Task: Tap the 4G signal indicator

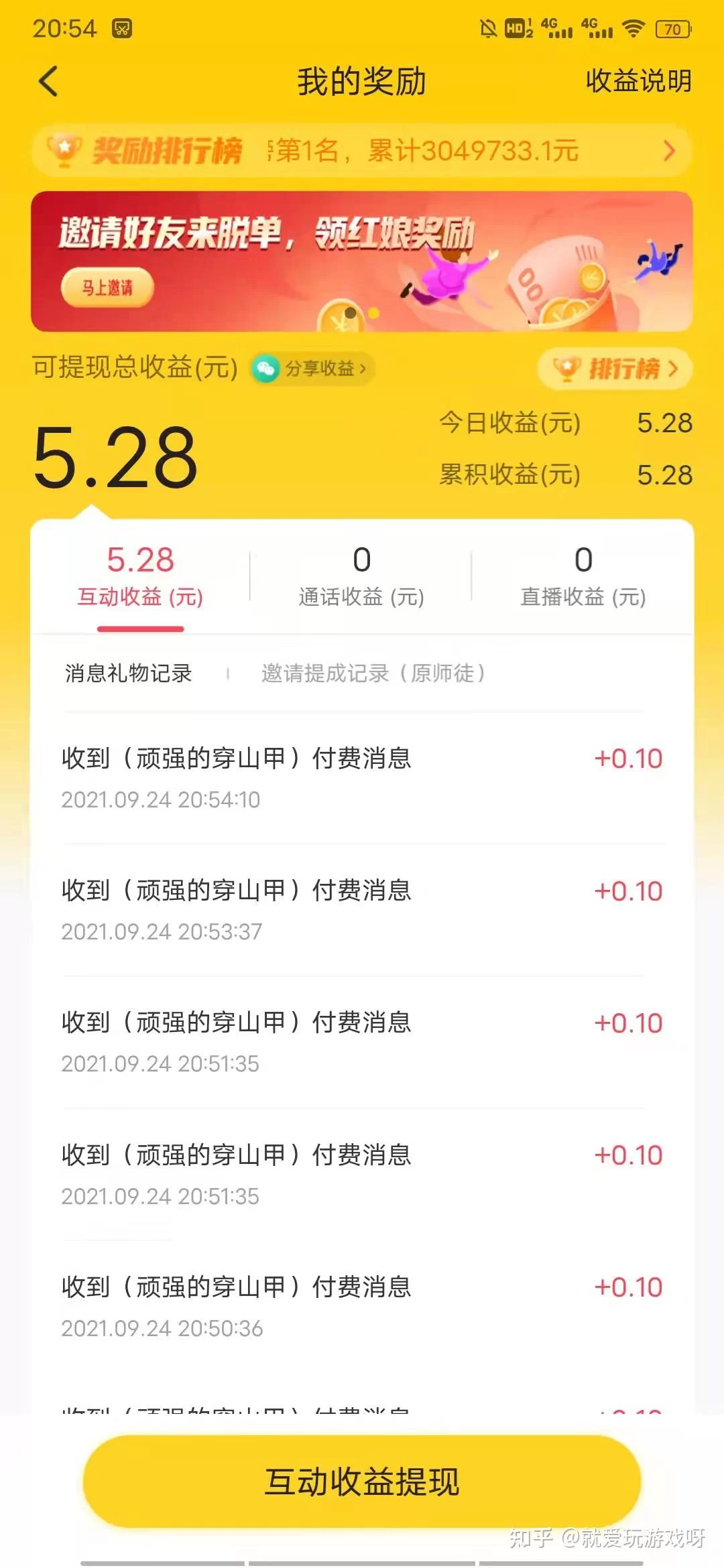Action: [x=556, y=27]
